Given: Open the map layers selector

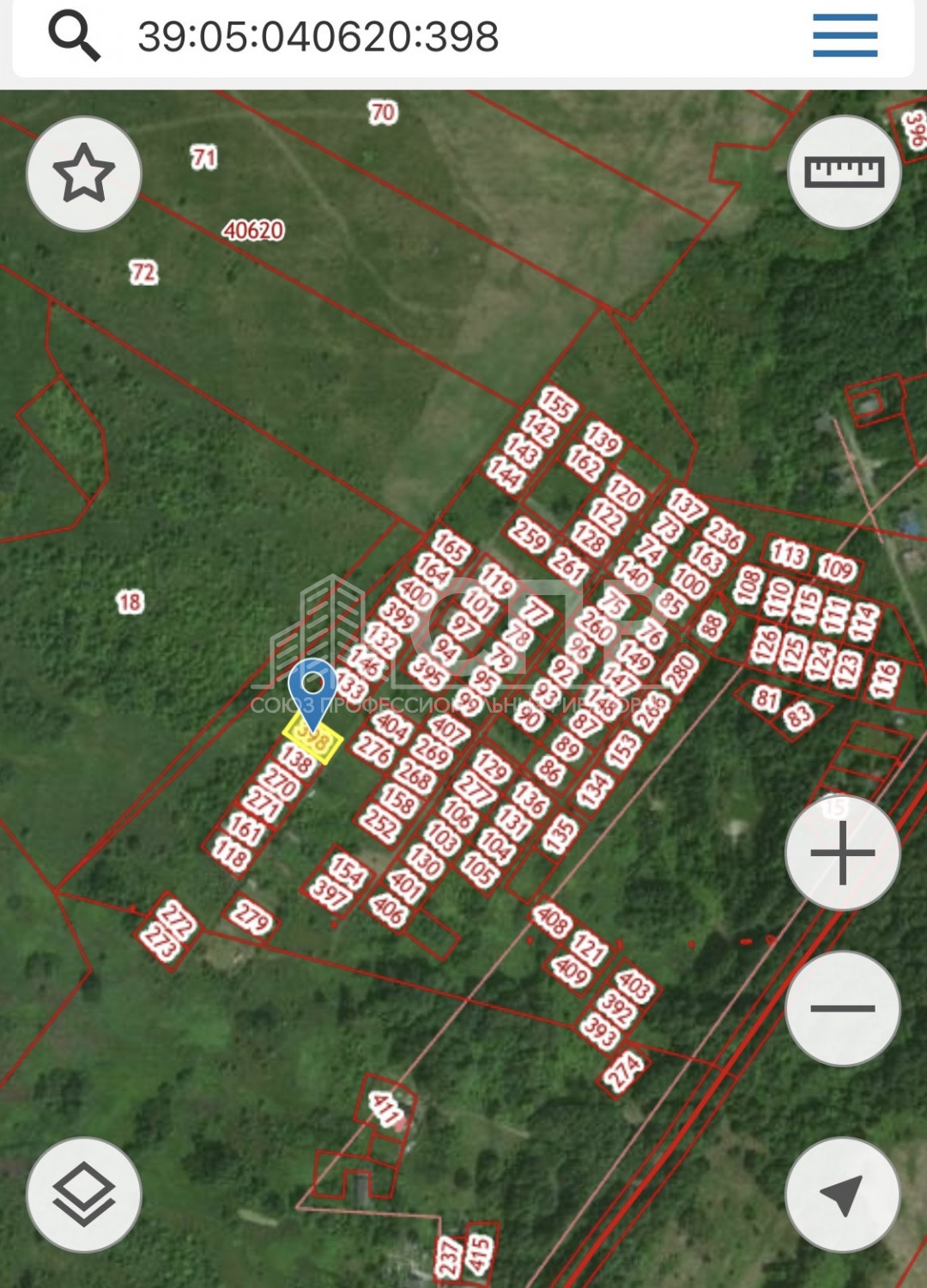Looking at the screenshot, I should 84,1194.
